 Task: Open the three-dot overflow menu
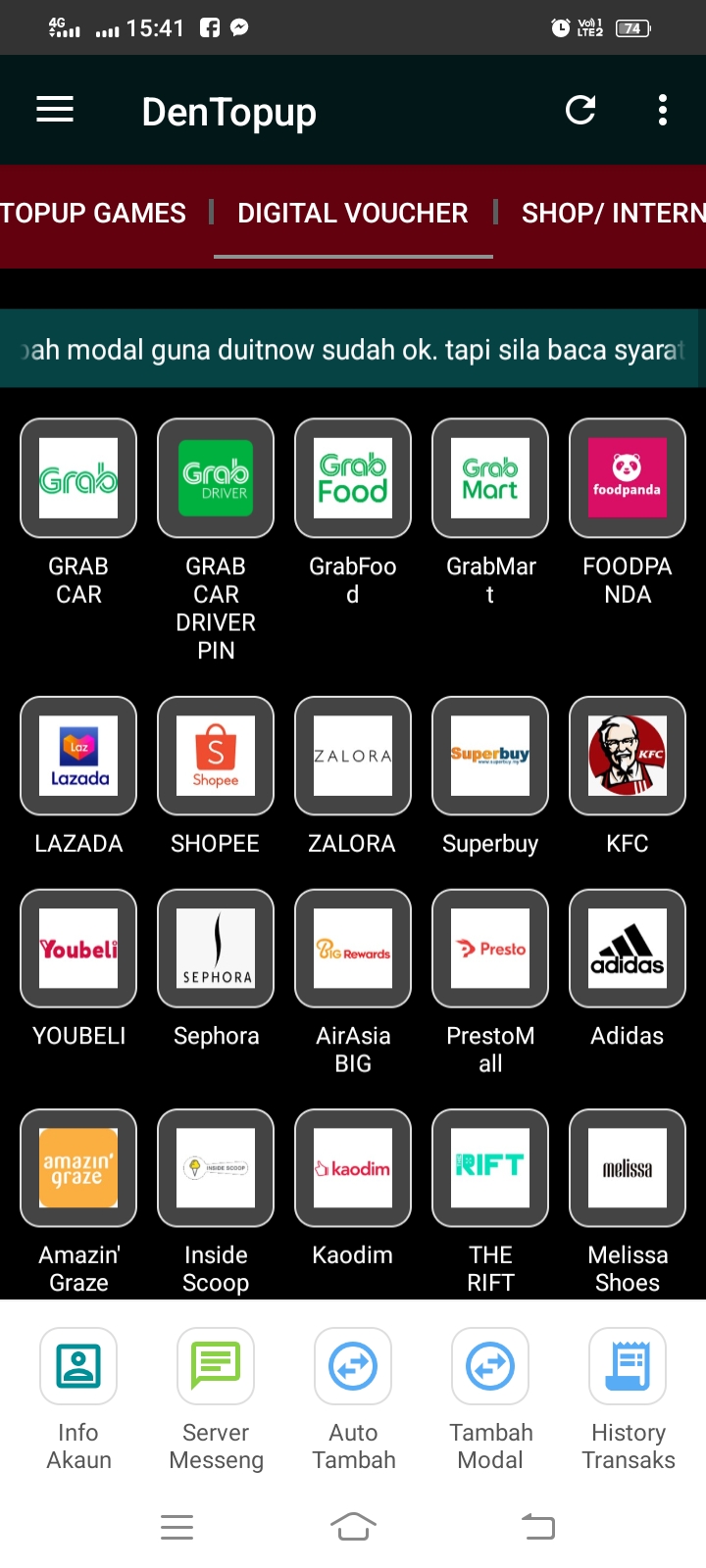(x=663, y=110)
